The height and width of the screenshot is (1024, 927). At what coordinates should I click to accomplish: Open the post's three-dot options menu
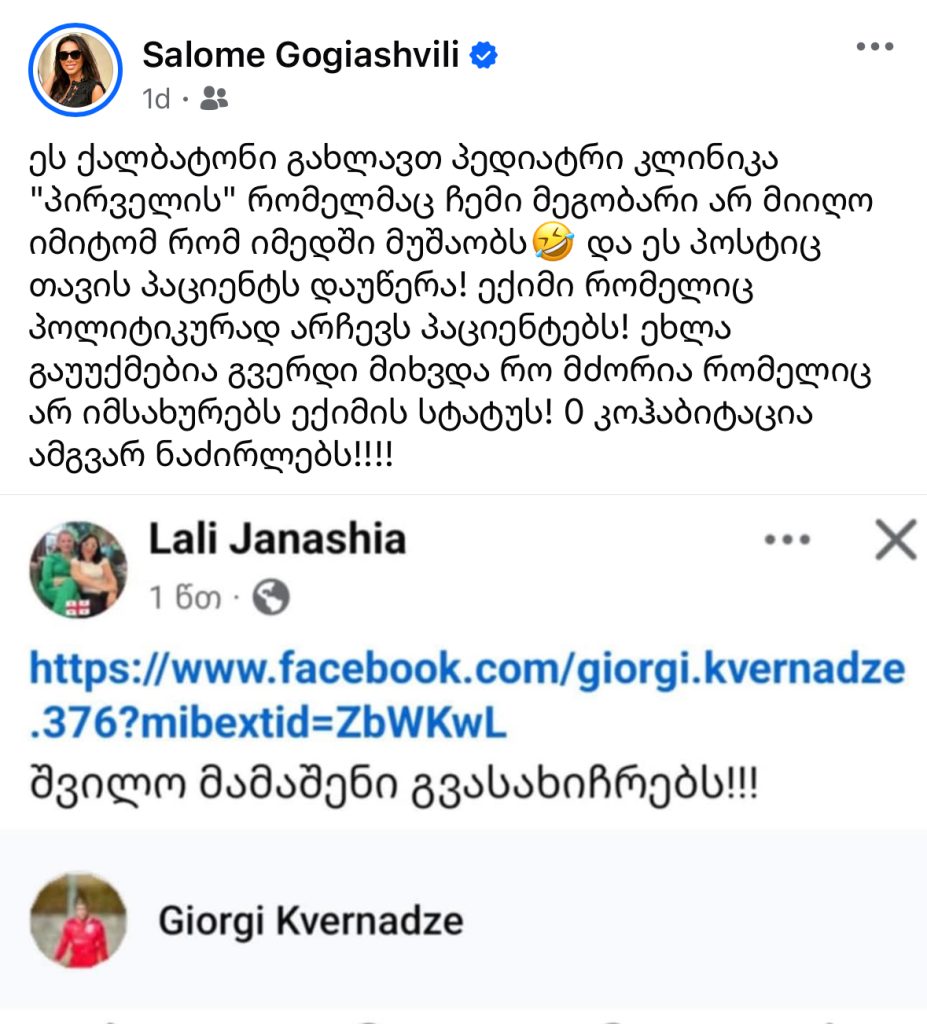click(x=874, y=47)
